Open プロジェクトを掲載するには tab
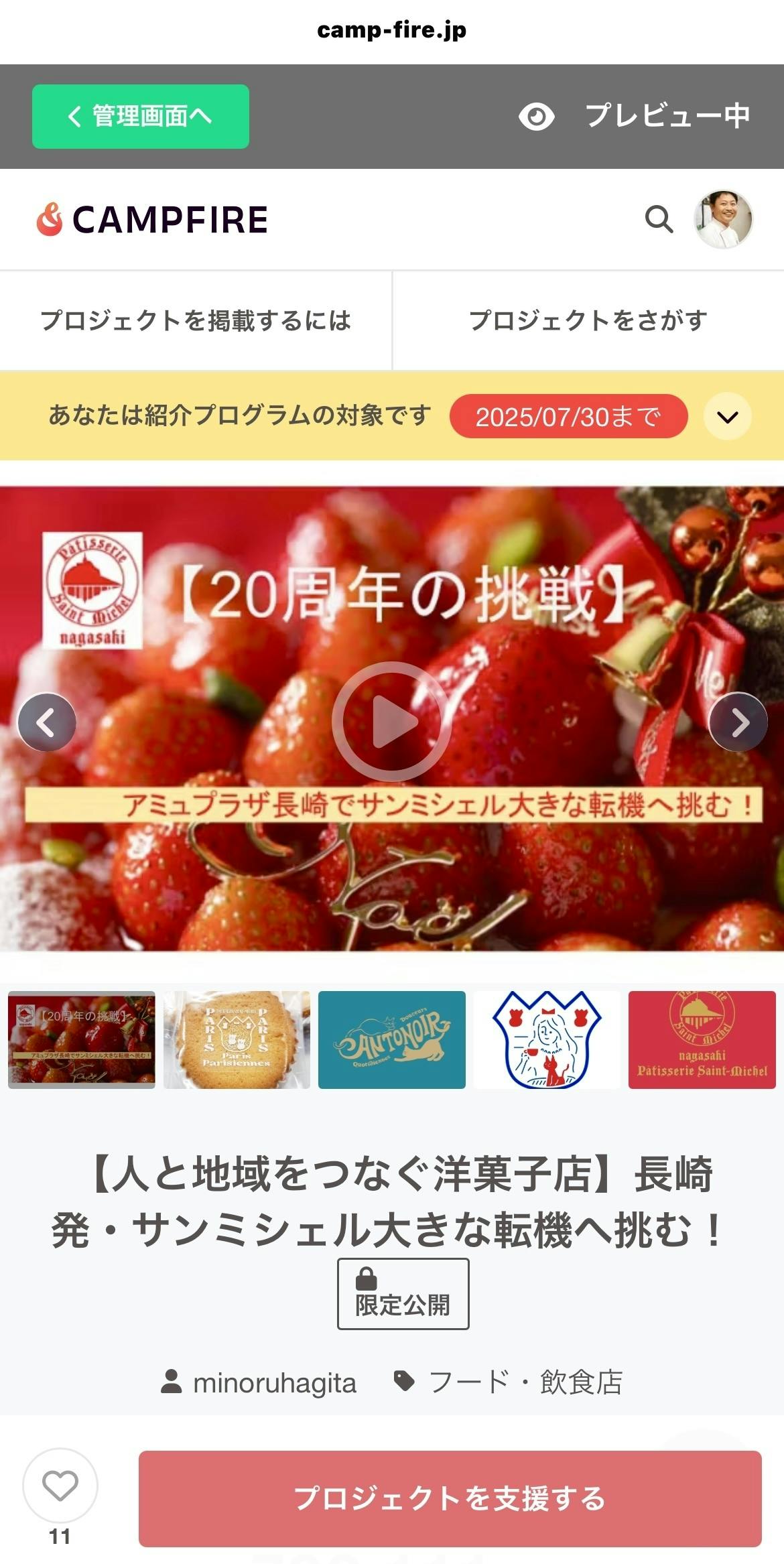The image size is (784, 1564). point(196,320)
